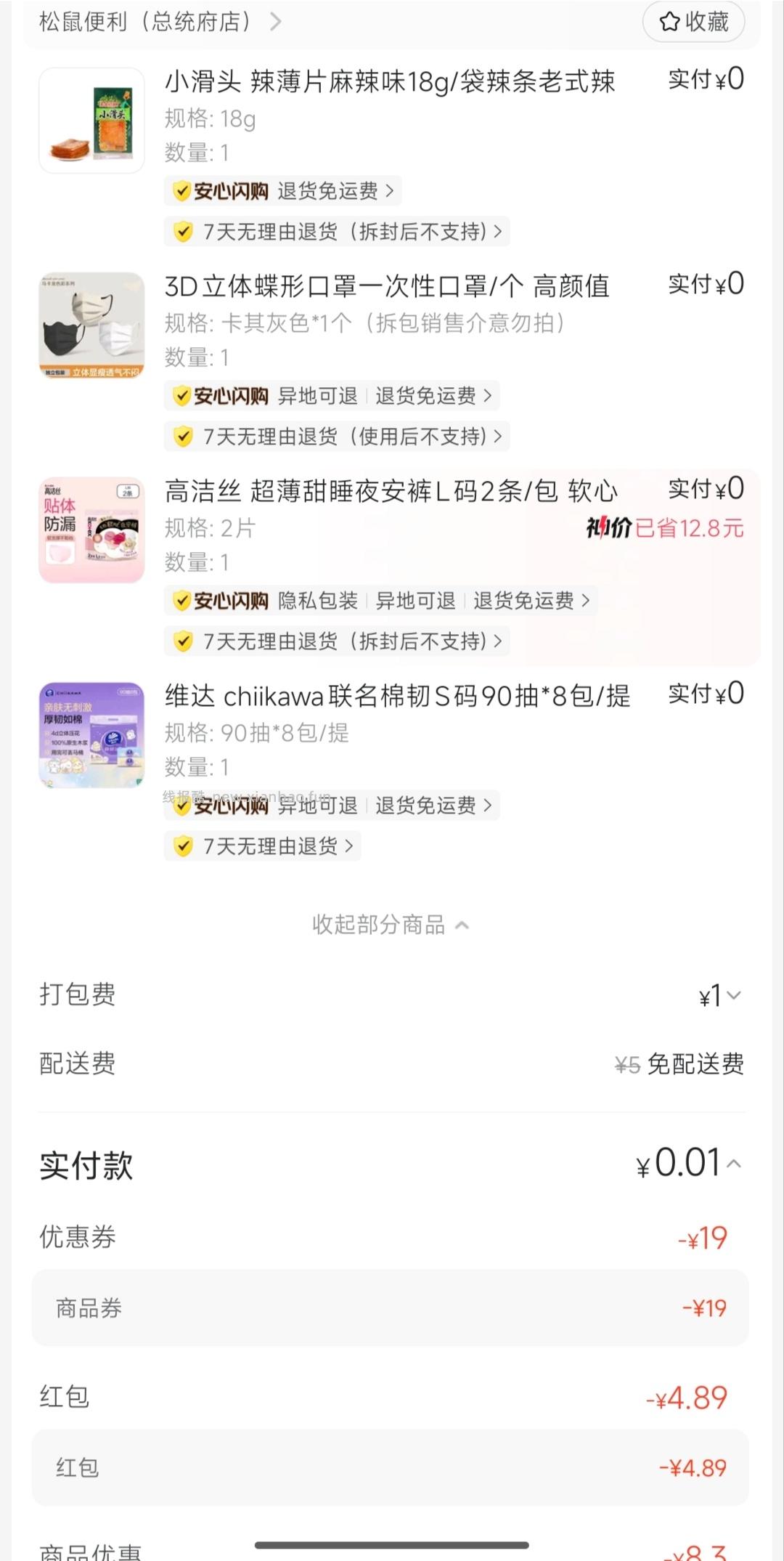784x1561 pixels.
Task: Open the 小滑头 辣条 product thumbnail
Action: (x=91, y=120)
